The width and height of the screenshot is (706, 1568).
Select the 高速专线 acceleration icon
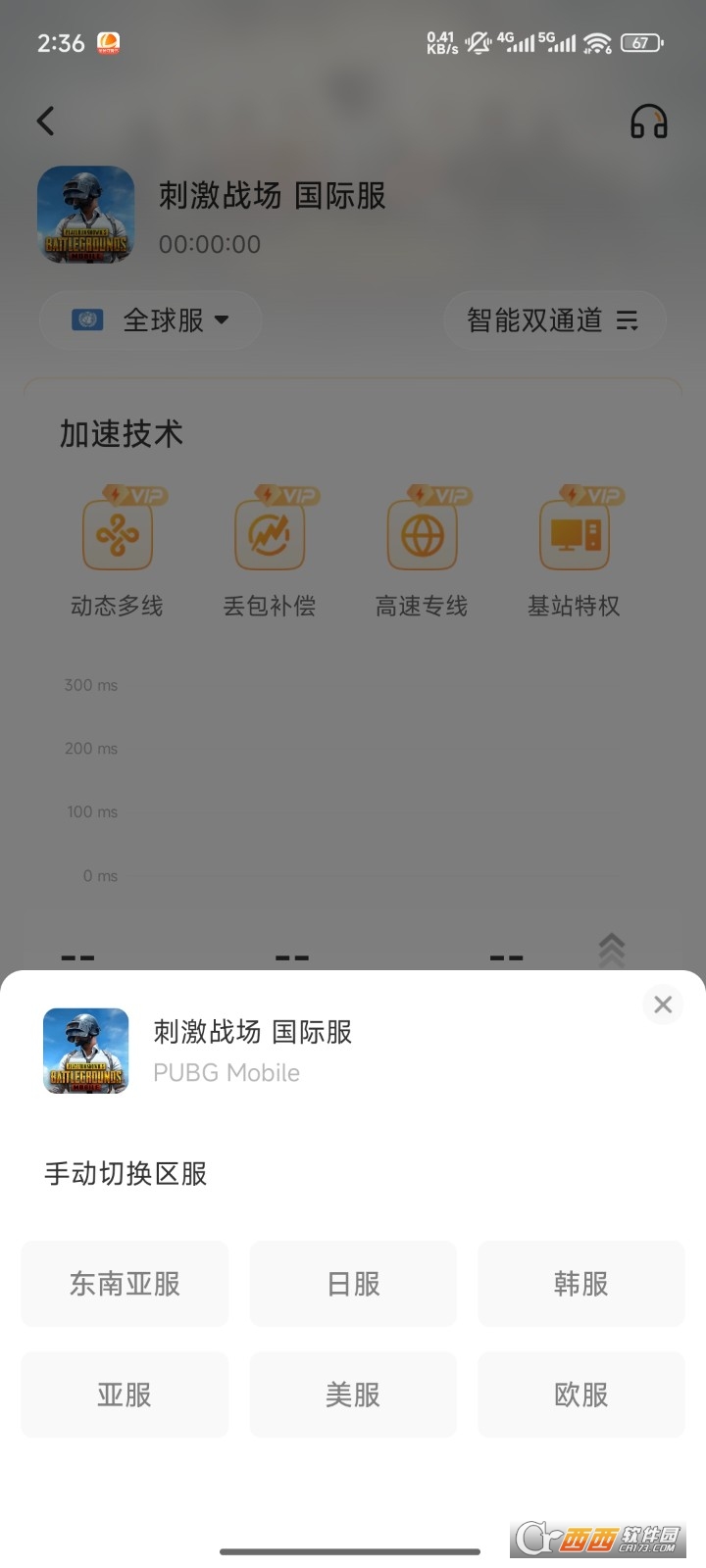(x=422, y=529)
